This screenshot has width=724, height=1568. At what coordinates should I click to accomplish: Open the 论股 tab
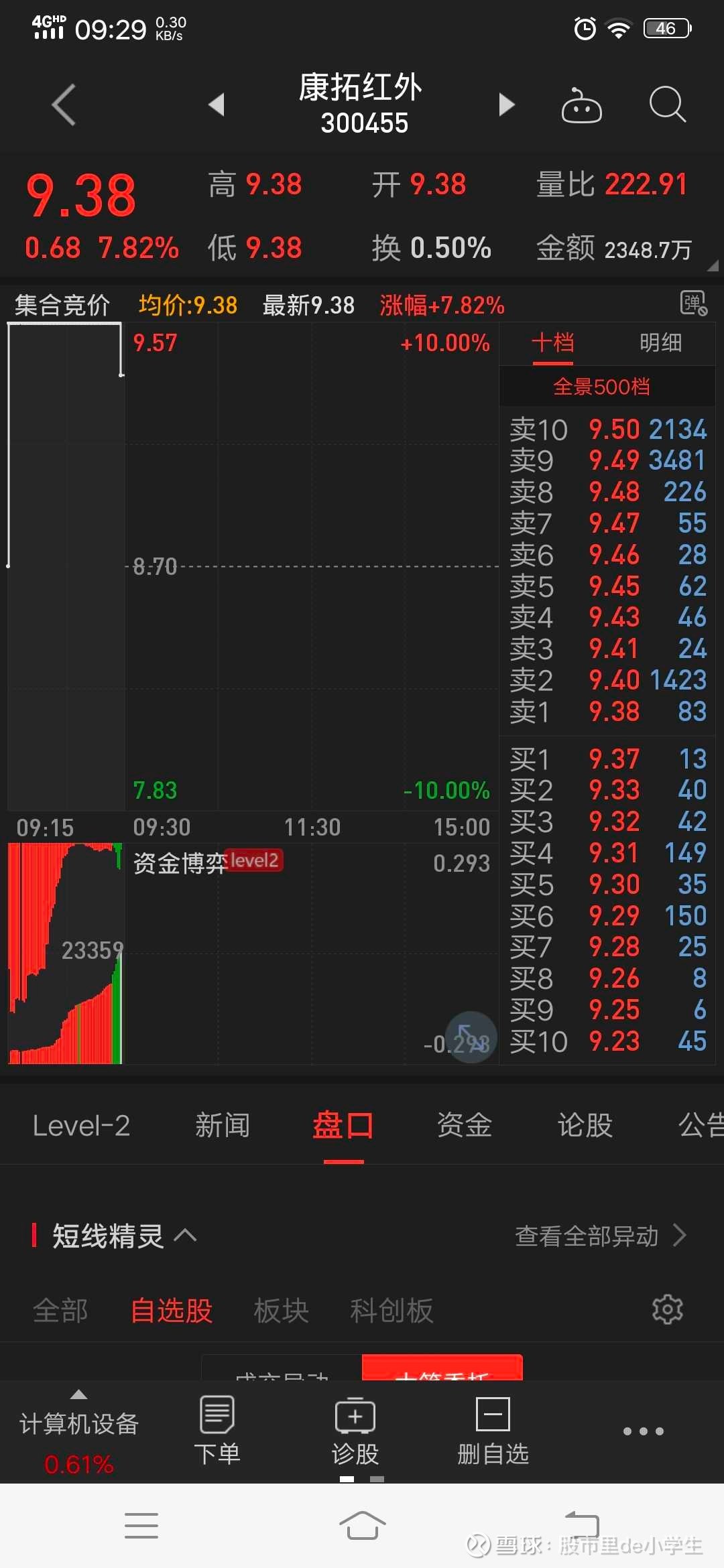[585, 1126]
